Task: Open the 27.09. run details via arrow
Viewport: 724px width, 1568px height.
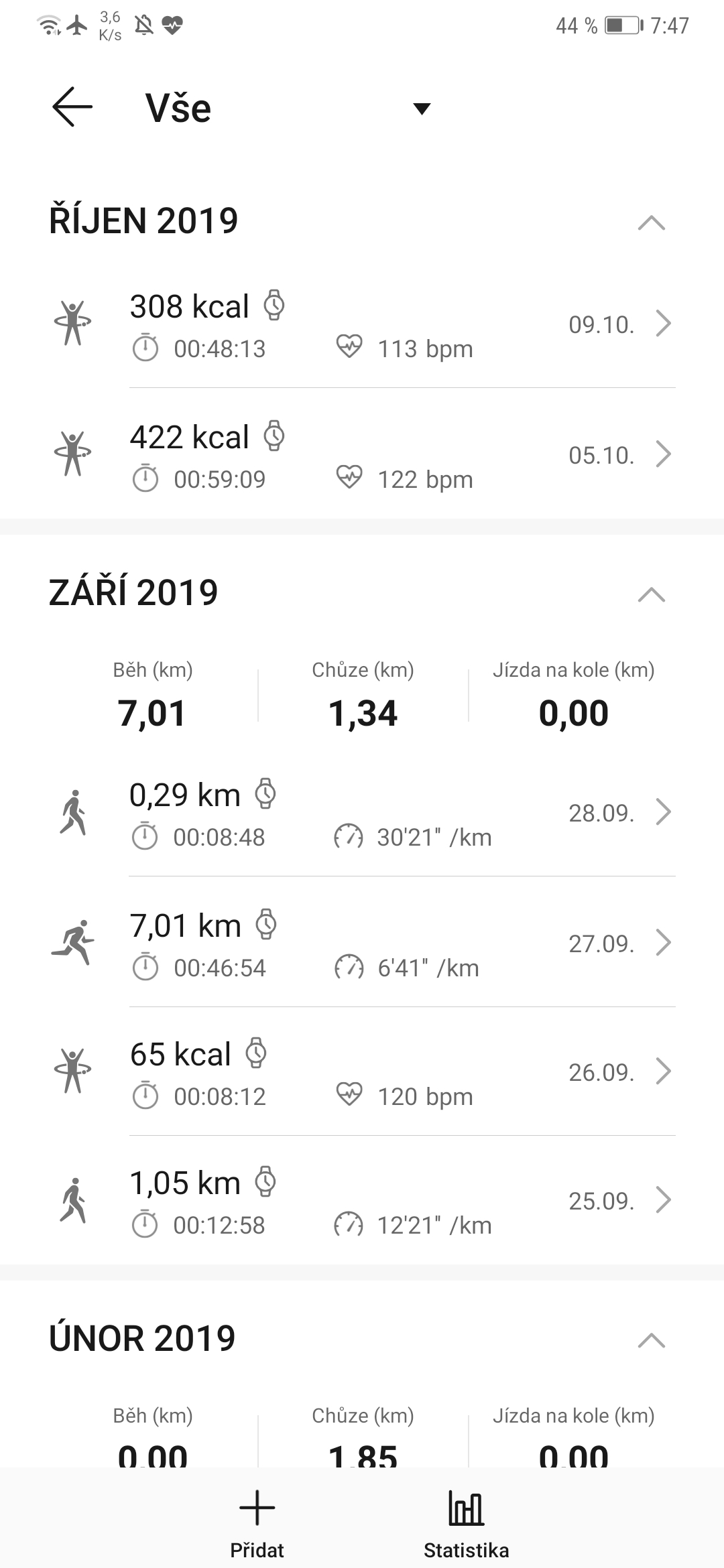Action: 664,942
